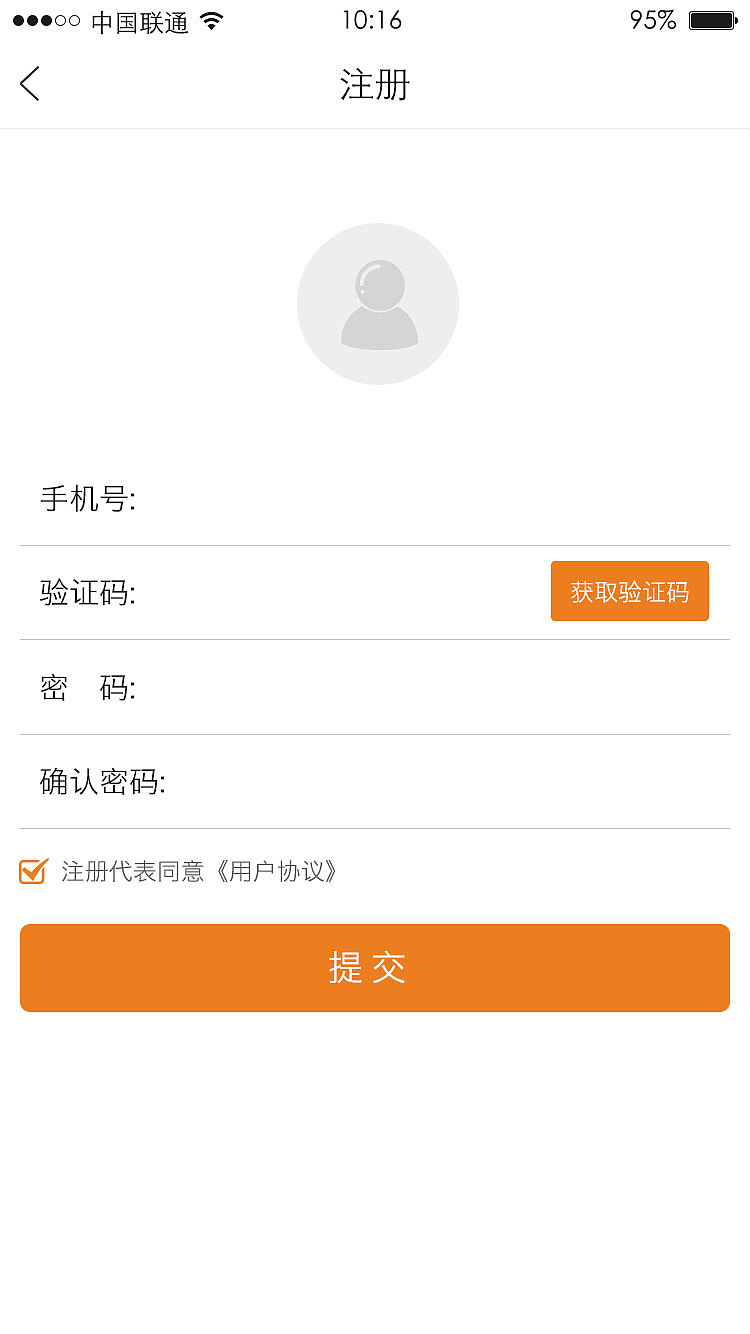Tap the 获取验证码 verification code button
This screenshot has height=1334, width=750.
[x=629, y=591]
